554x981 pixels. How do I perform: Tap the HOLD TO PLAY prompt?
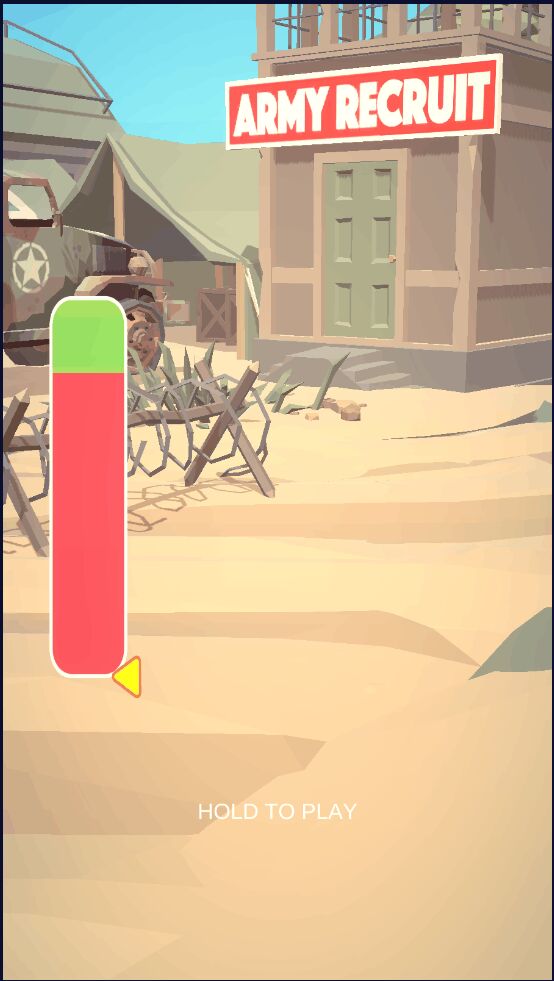tap(277, 811)
